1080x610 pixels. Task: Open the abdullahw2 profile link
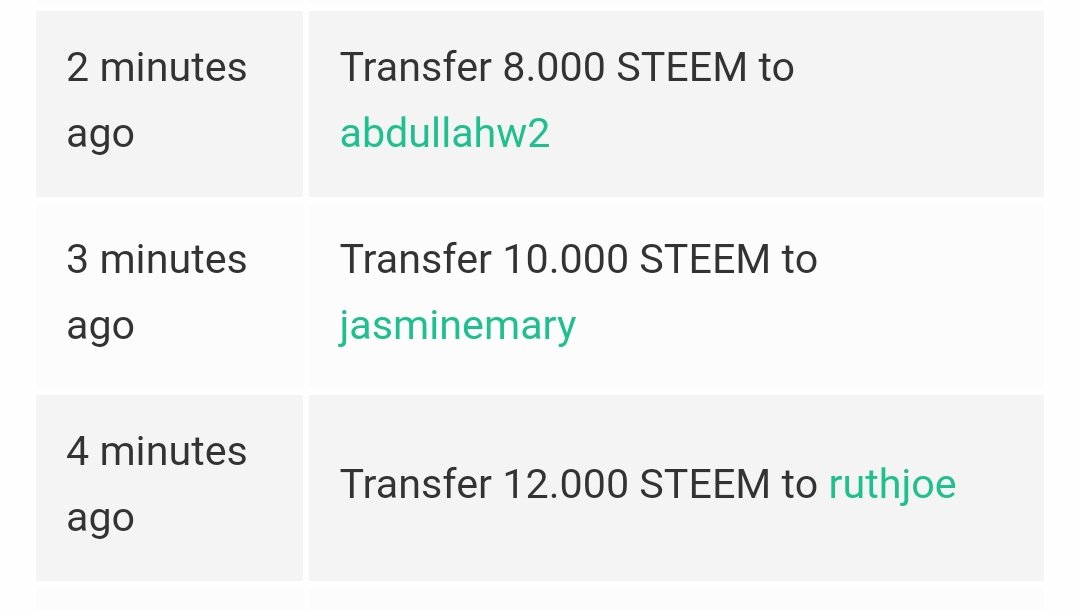tap(445, 133)
